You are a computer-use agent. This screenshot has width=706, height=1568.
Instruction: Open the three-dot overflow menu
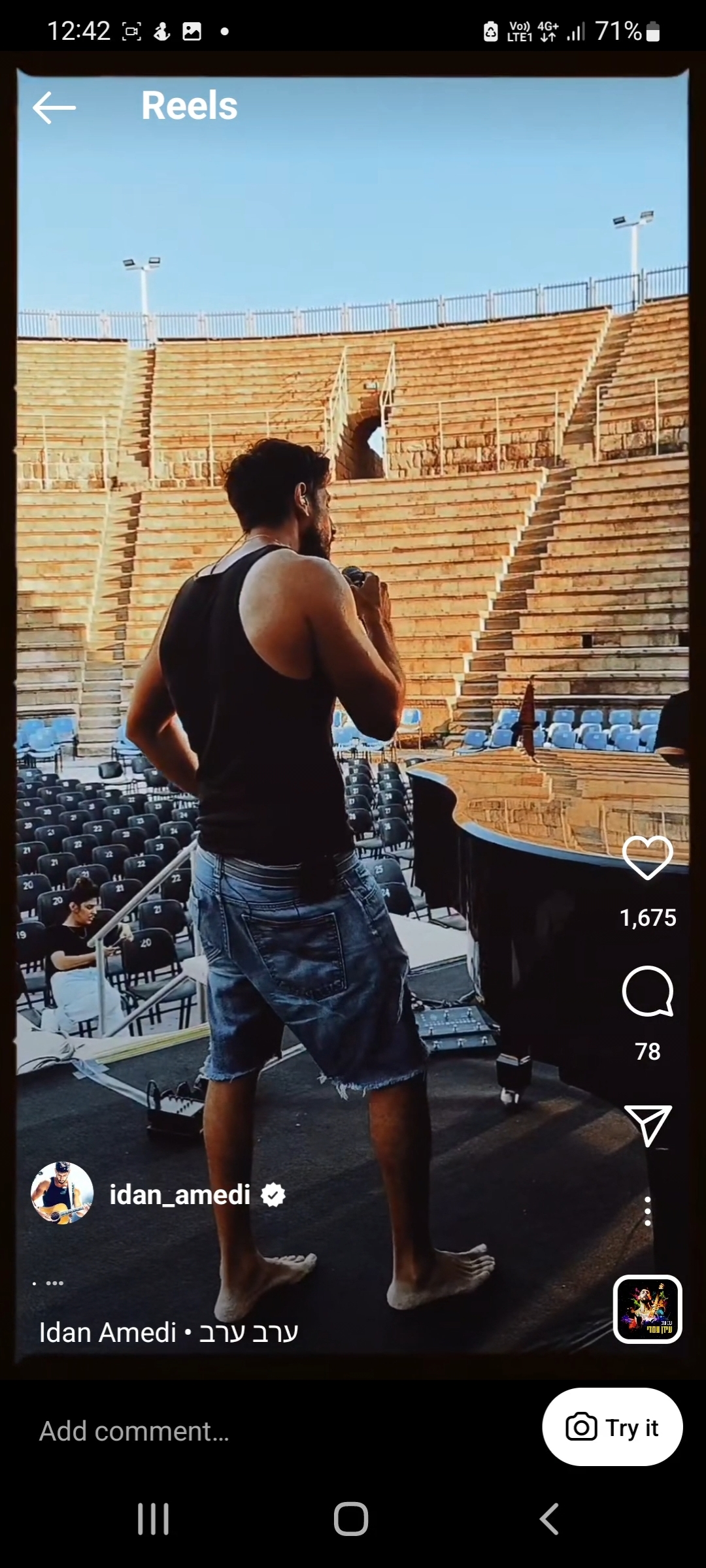coord(647,1211)
